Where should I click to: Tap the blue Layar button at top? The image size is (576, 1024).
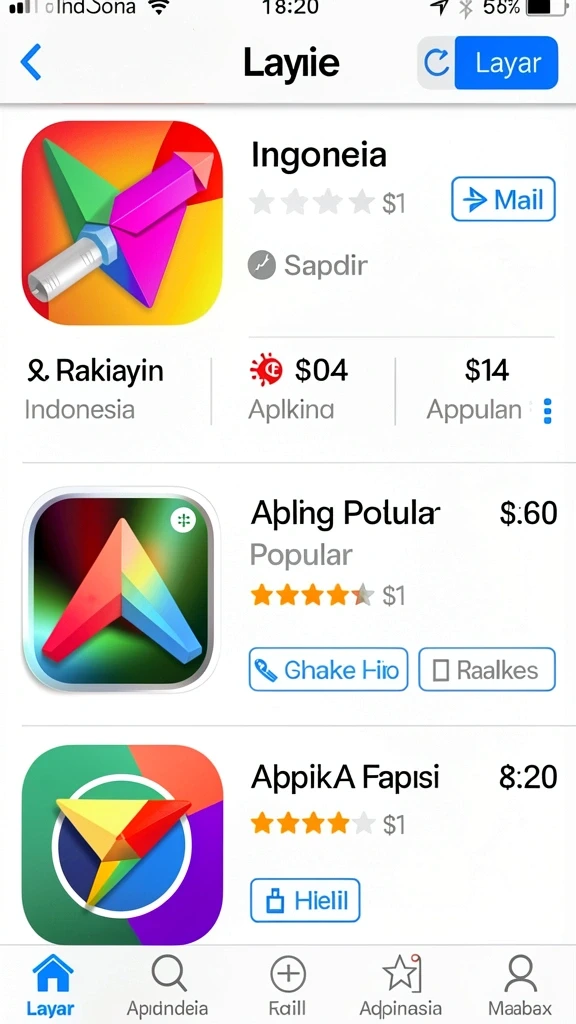(507, 63)
